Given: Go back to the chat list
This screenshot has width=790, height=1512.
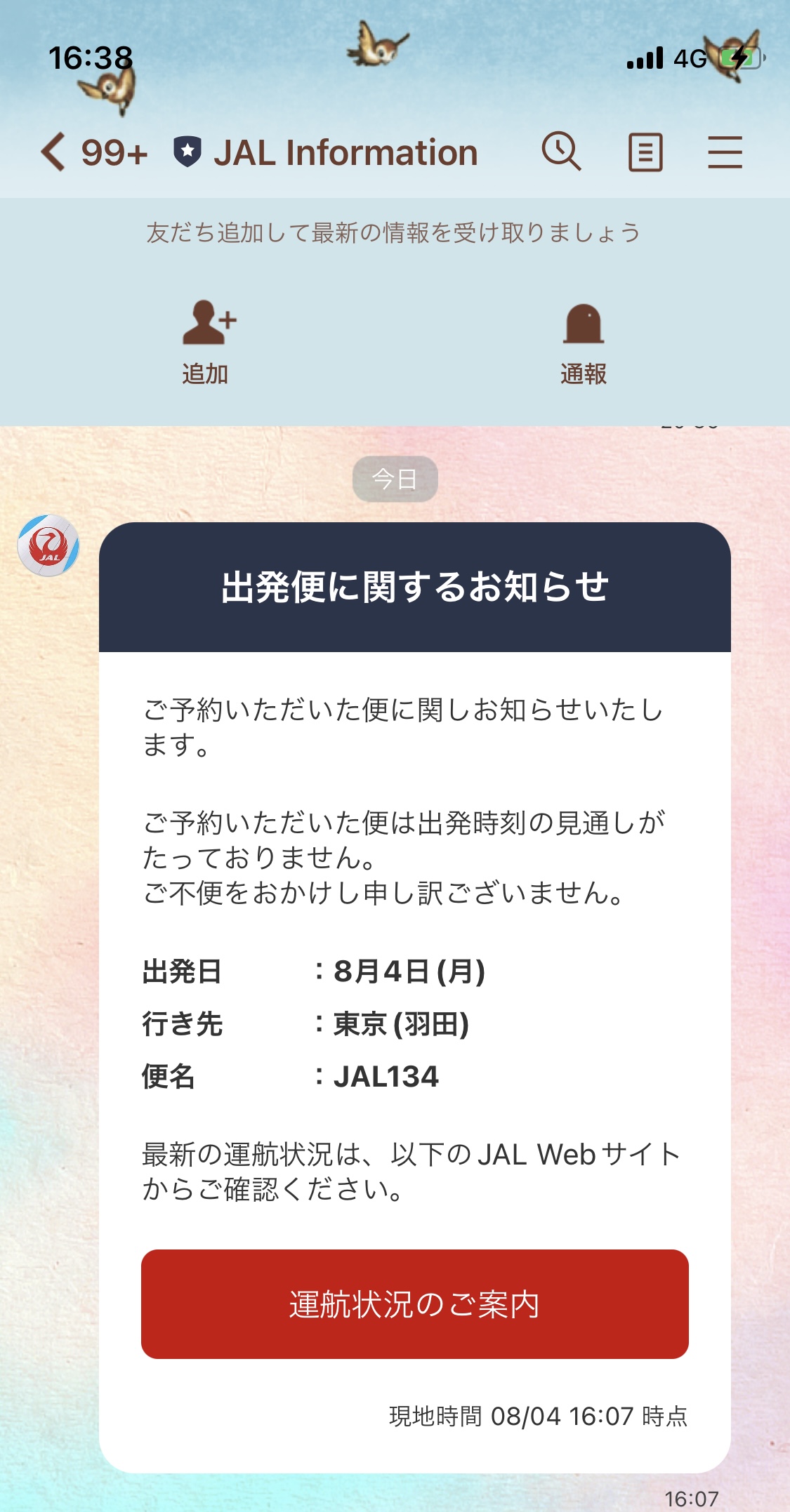Looking at the screenshot, I should coord(53,152).
